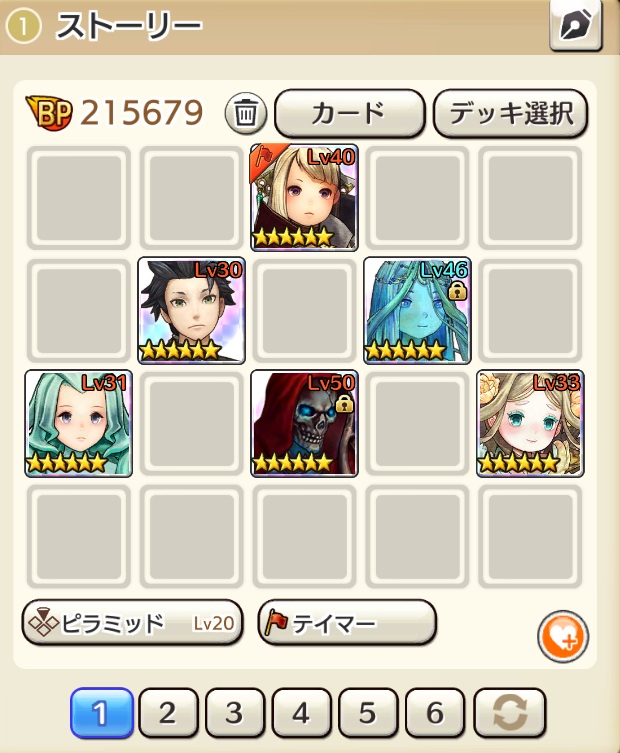The height and width of the screenshot is (753, 620).
Task: Select the Lv31 green-hooded character card
Action: pyautogui.click(x=78, y=423)
